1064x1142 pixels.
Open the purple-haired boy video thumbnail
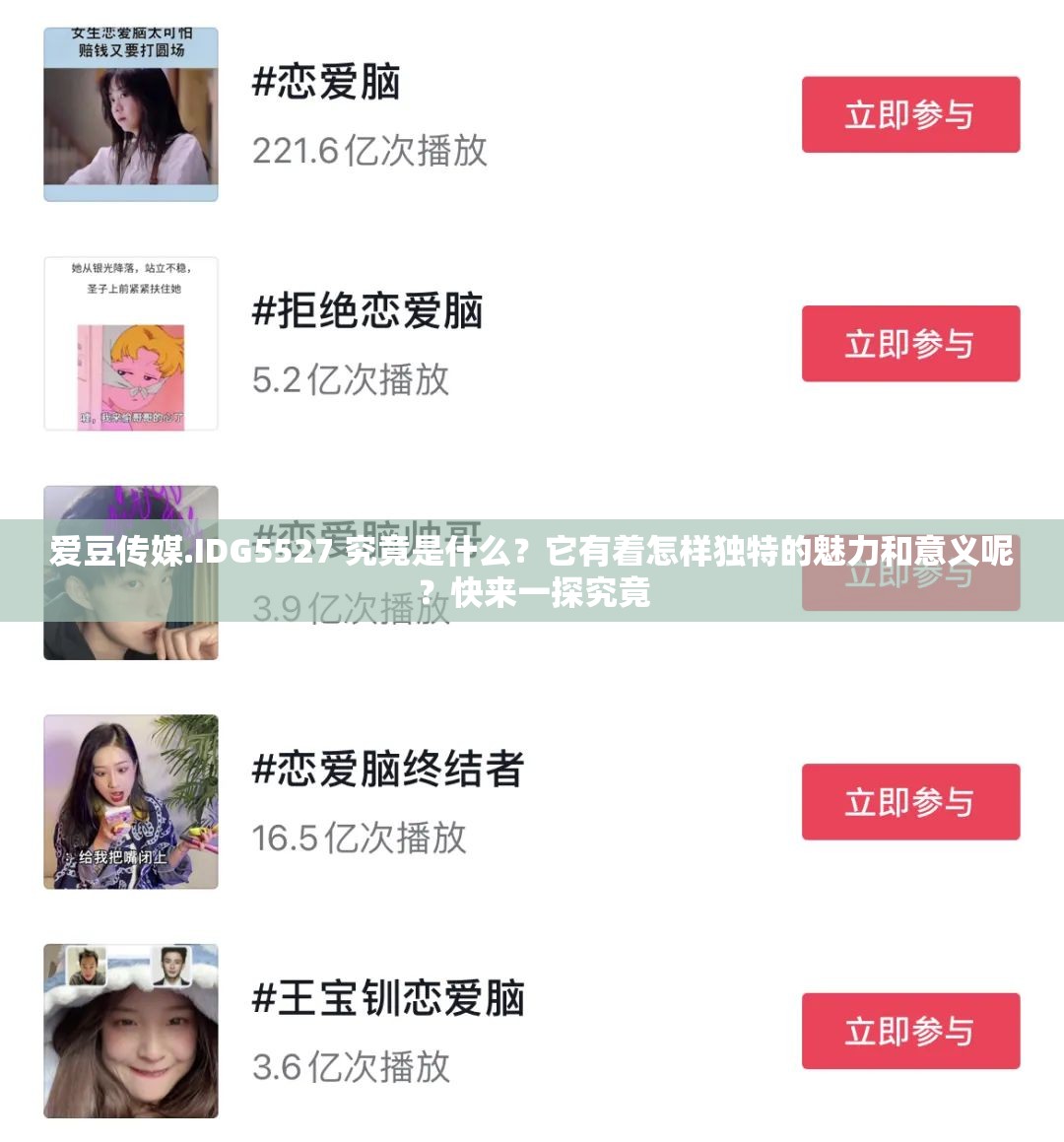pyautogui.click(x=132, y=571)
